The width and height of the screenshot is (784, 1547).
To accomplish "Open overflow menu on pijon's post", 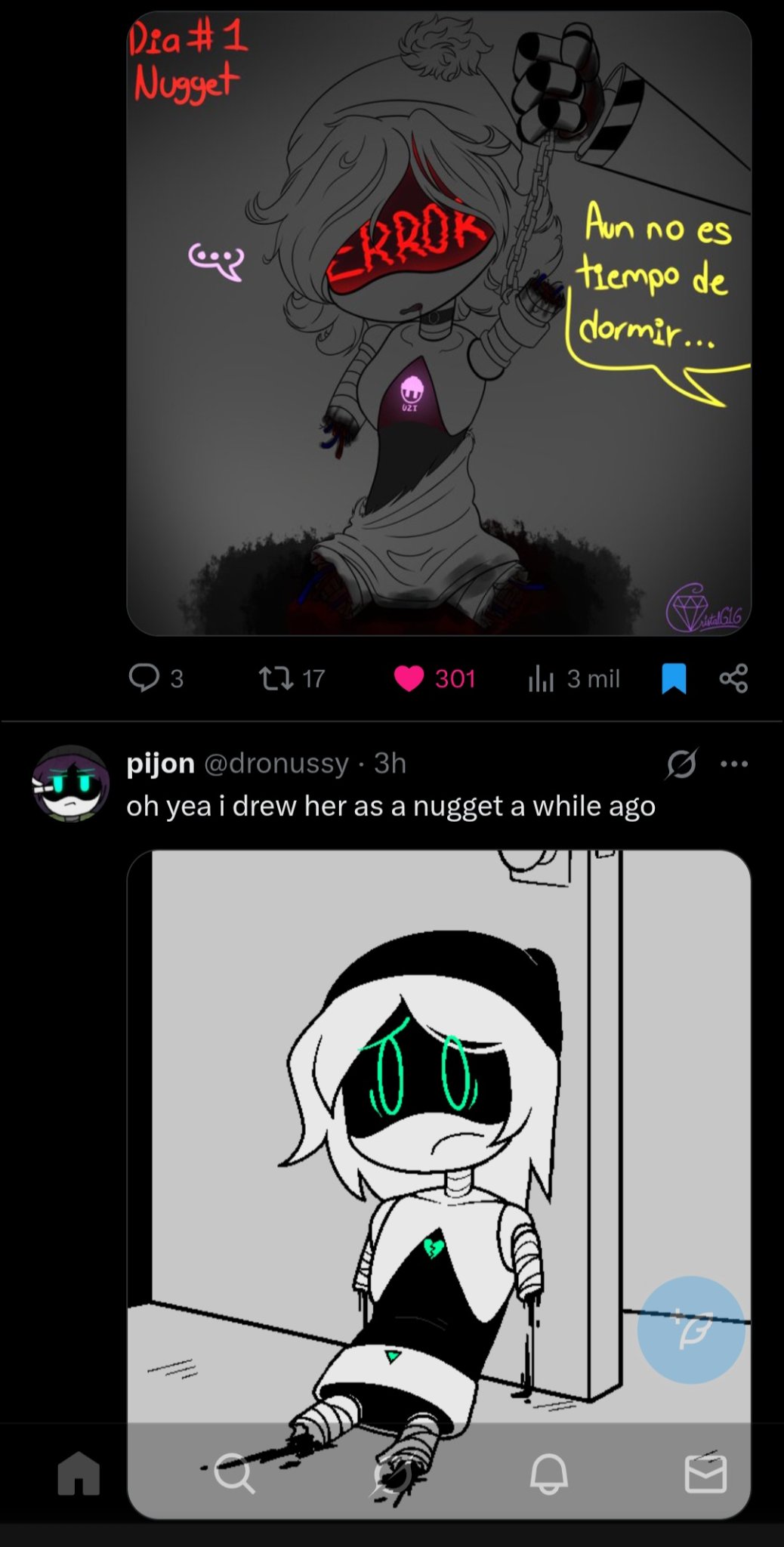I will [734, 764].
